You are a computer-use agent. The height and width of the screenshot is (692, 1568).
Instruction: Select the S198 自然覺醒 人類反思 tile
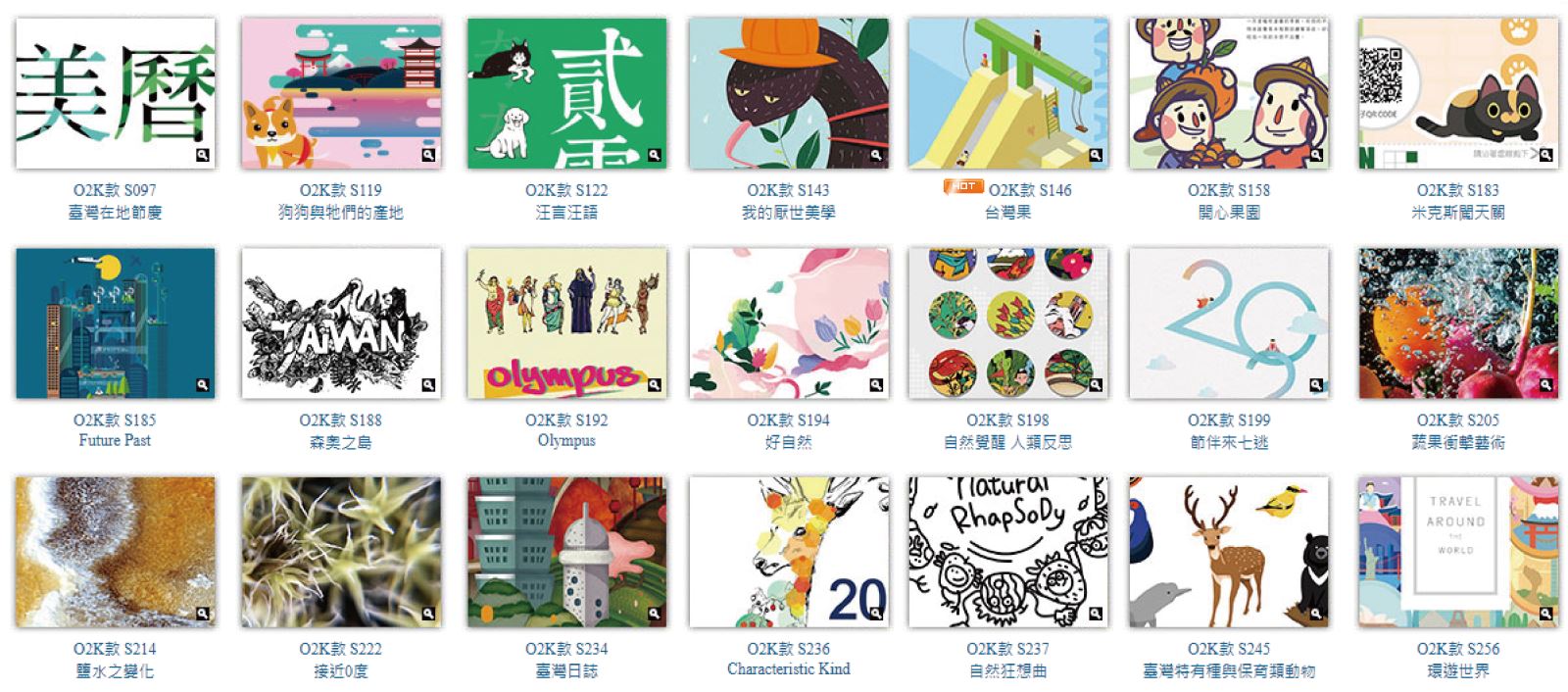point(1007,322)
